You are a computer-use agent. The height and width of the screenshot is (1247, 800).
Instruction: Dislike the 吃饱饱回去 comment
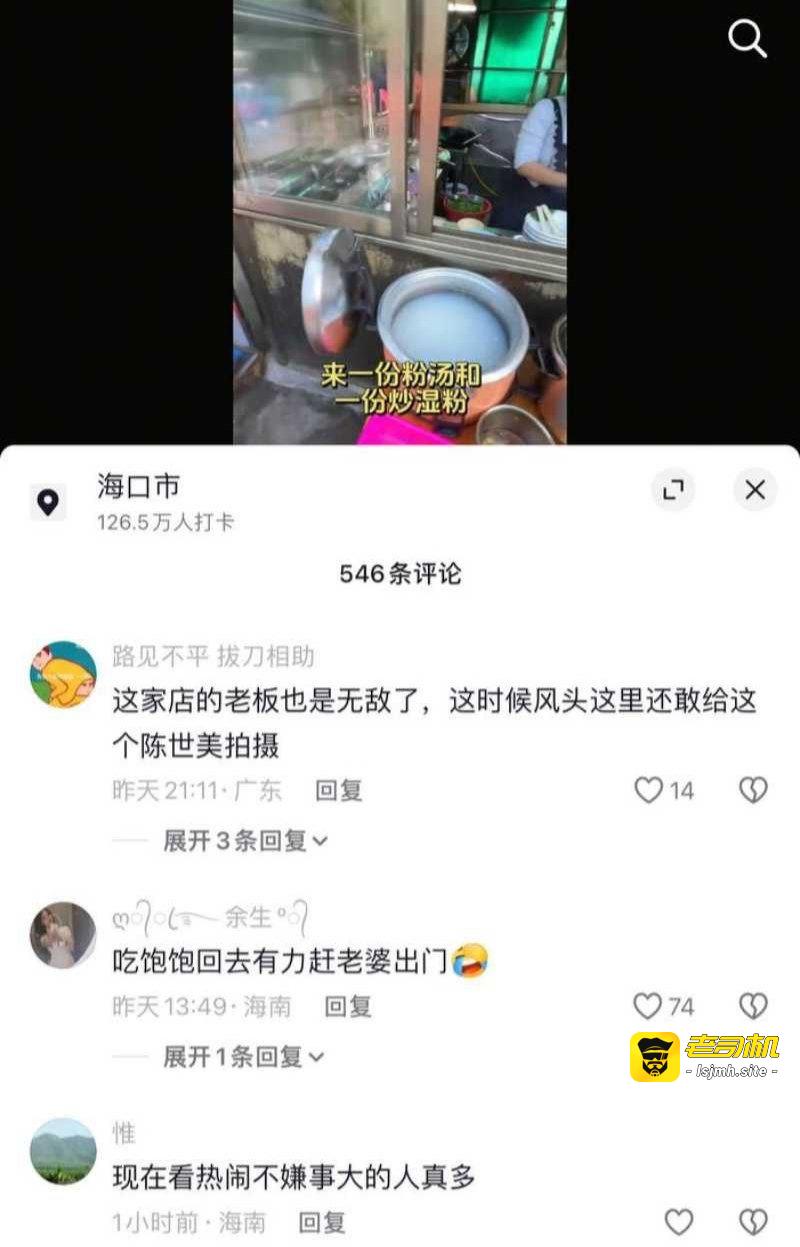coord(752,1005)
